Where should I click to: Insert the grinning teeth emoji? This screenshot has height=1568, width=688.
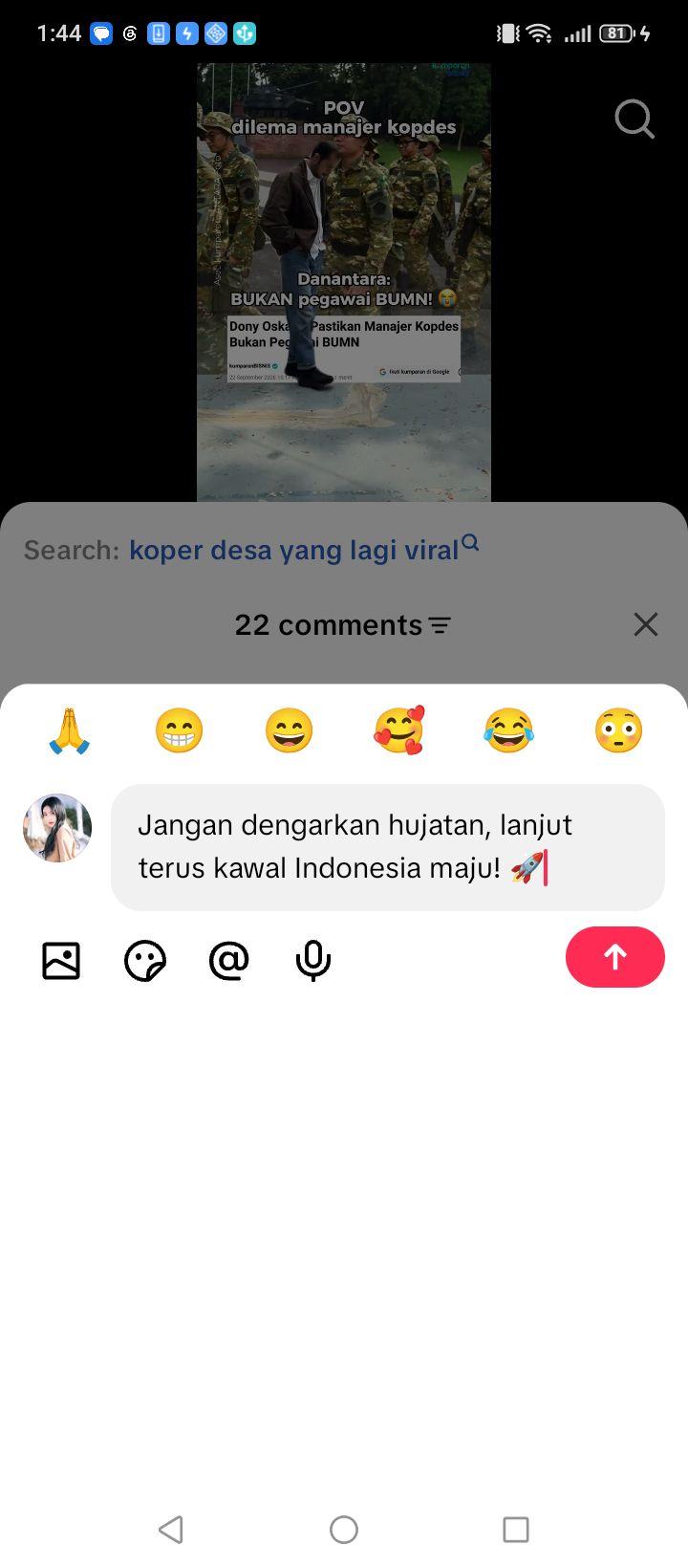[x=180, y=731]
